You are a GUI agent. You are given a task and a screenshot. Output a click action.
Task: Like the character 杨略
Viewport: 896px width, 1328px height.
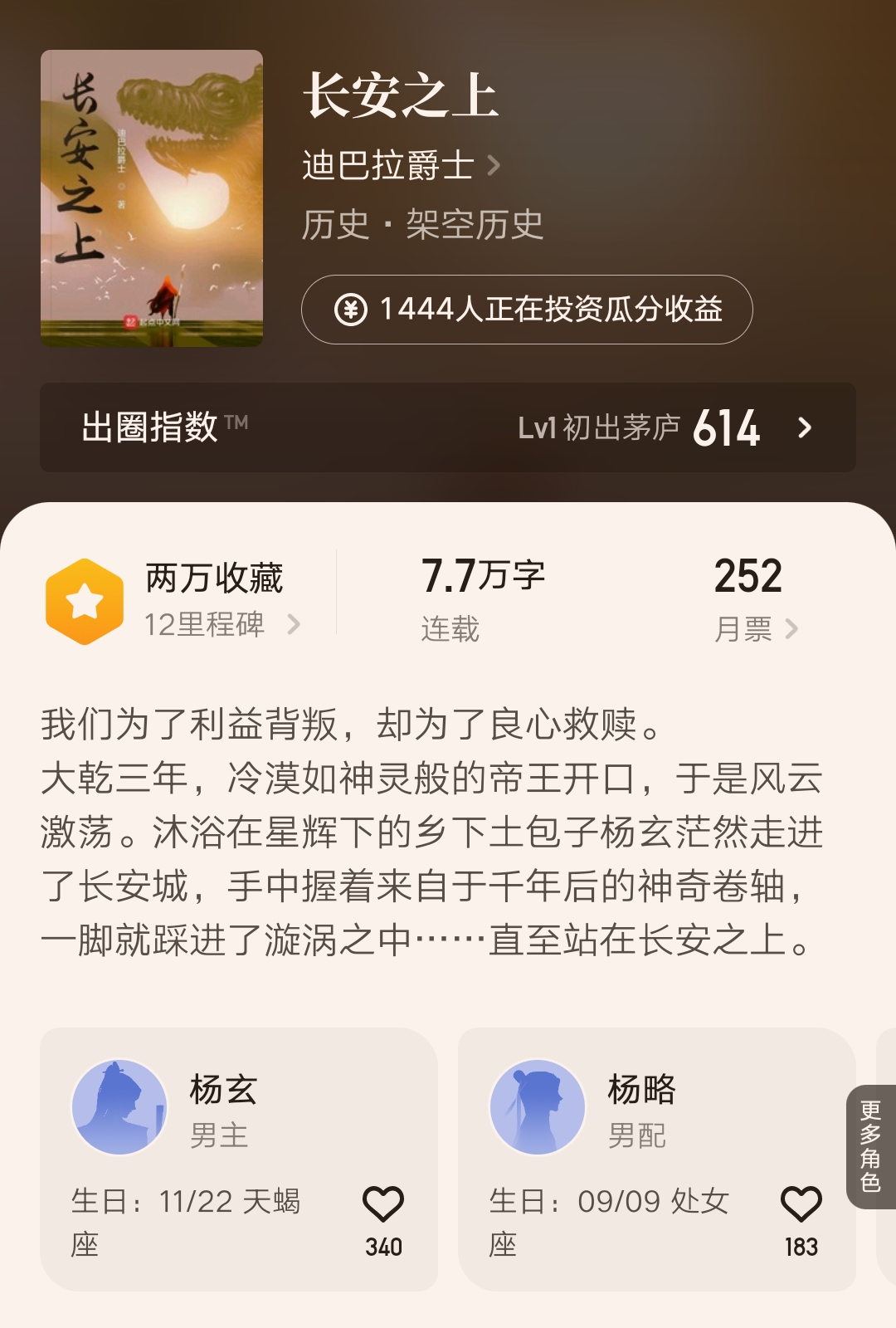(801, 1204)
